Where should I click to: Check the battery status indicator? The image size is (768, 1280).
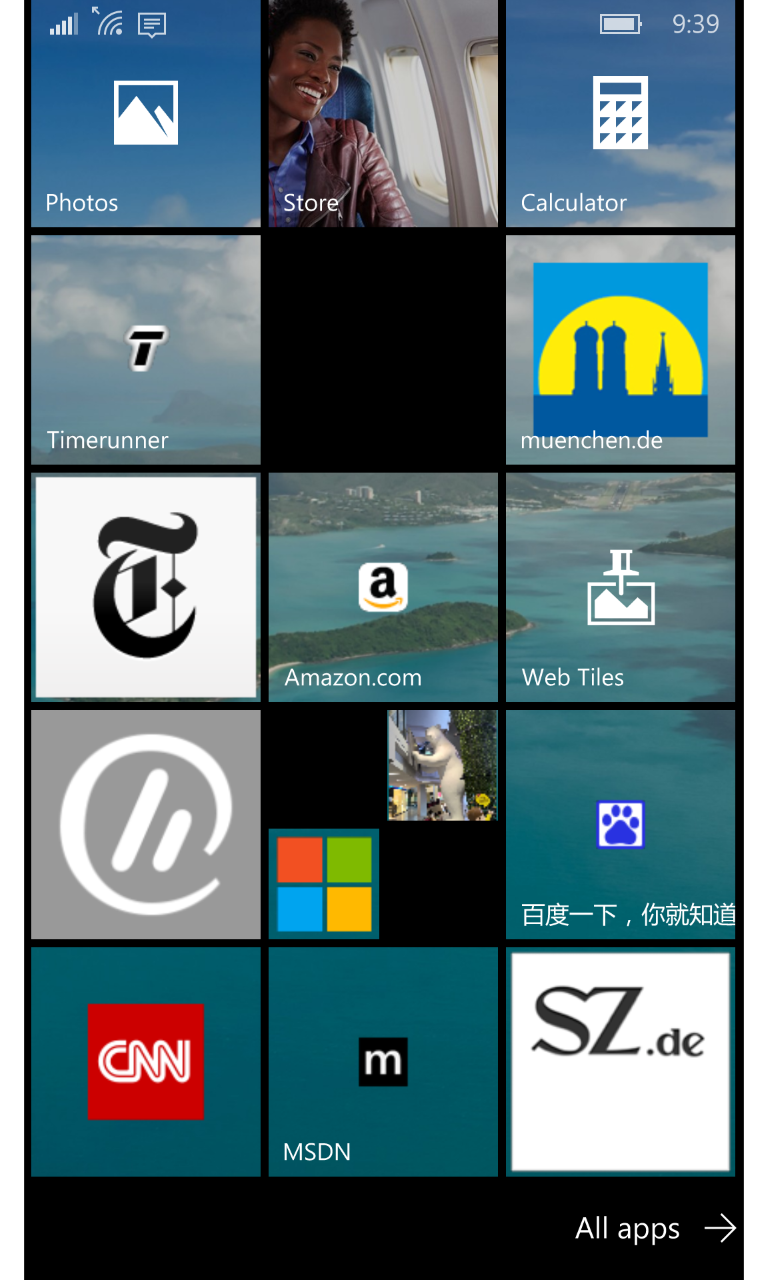point(620,23)
